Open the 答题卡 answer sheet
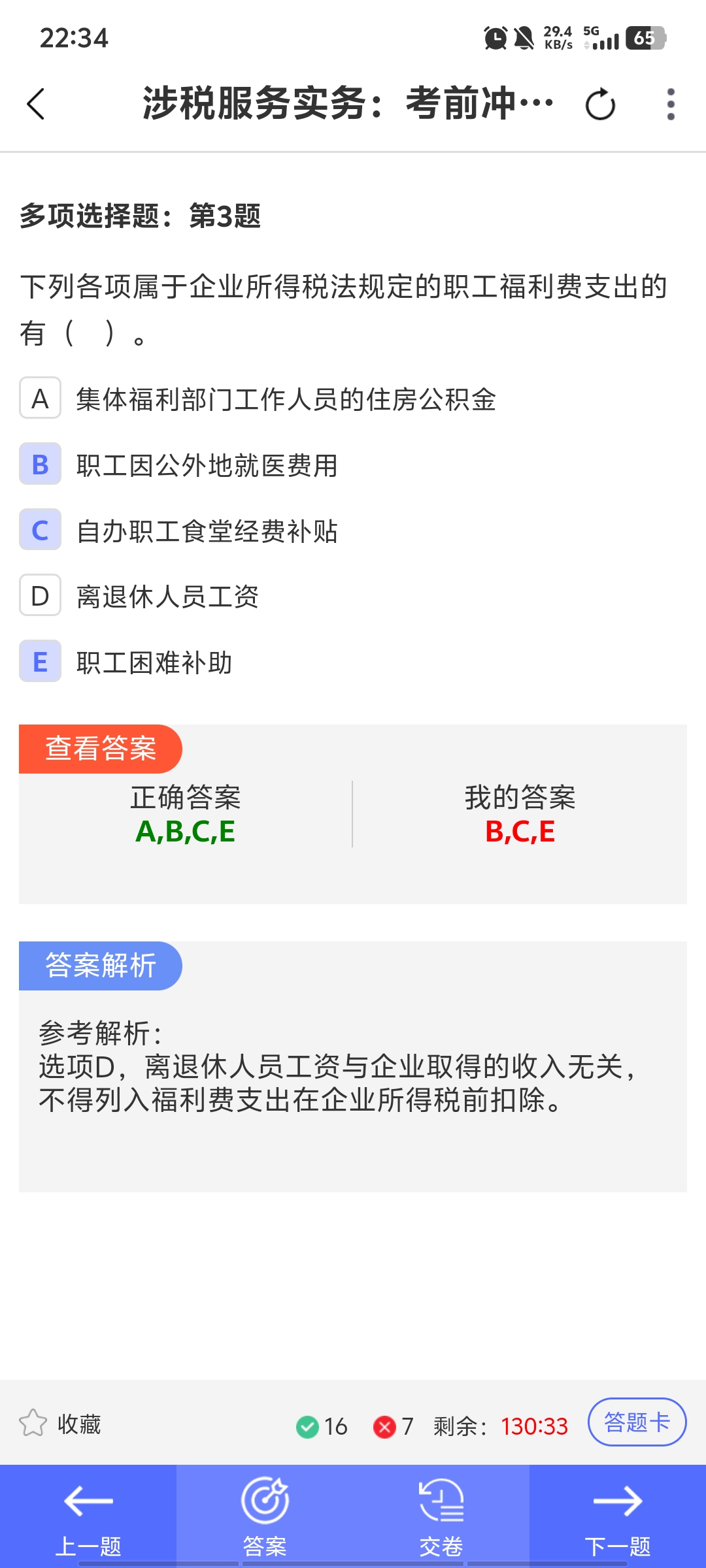 tap(637, 1422)
